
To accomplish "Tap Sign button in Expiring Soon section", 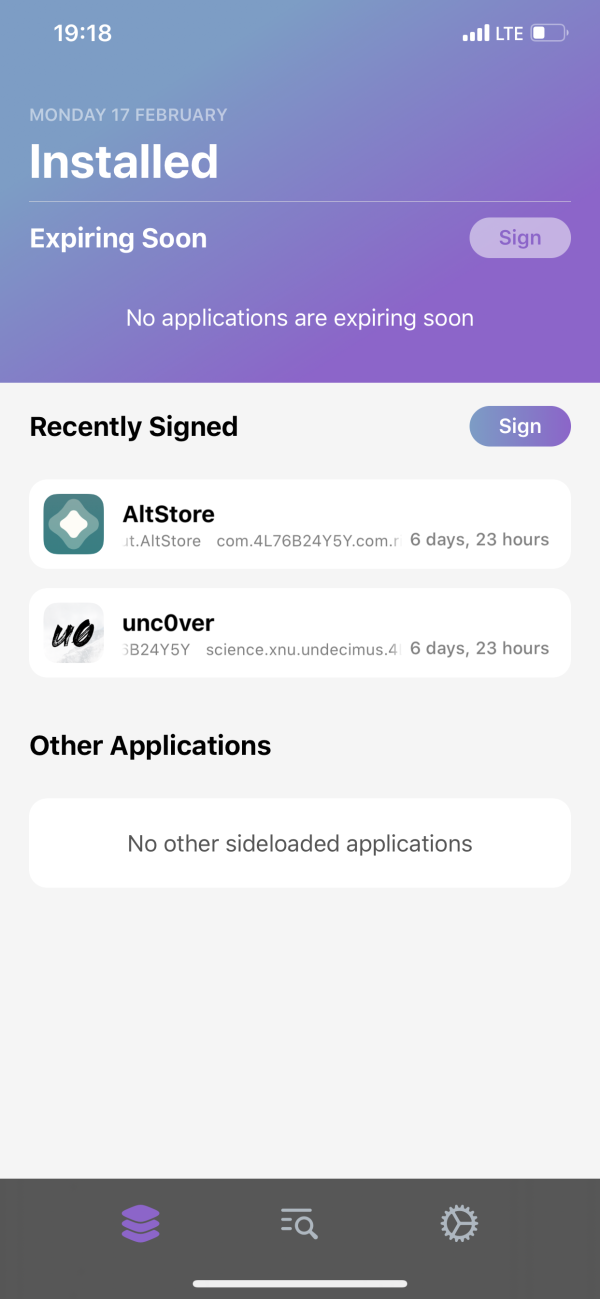I will [x=520, y=238].
